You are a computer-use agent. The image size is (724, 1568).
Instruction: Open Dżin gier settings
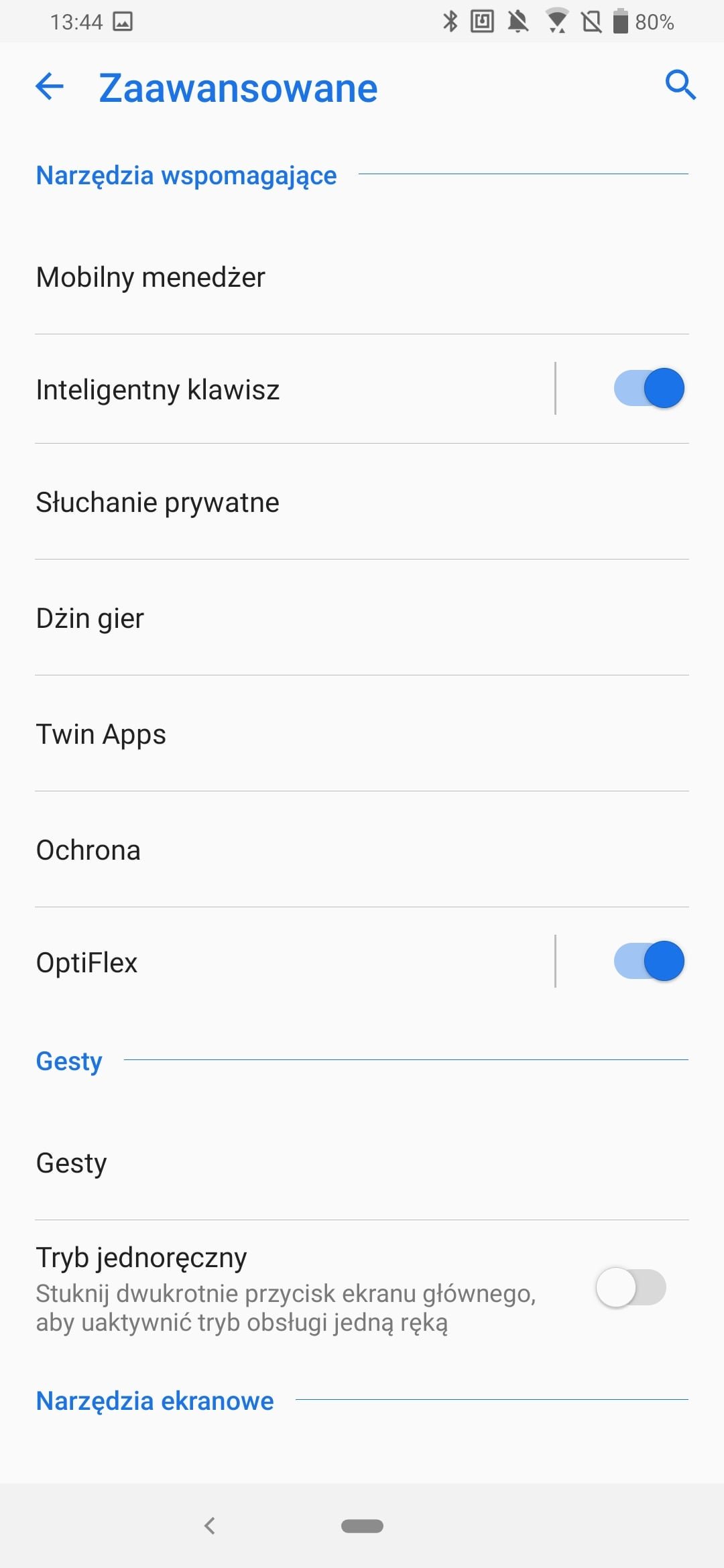click(362, 618)
